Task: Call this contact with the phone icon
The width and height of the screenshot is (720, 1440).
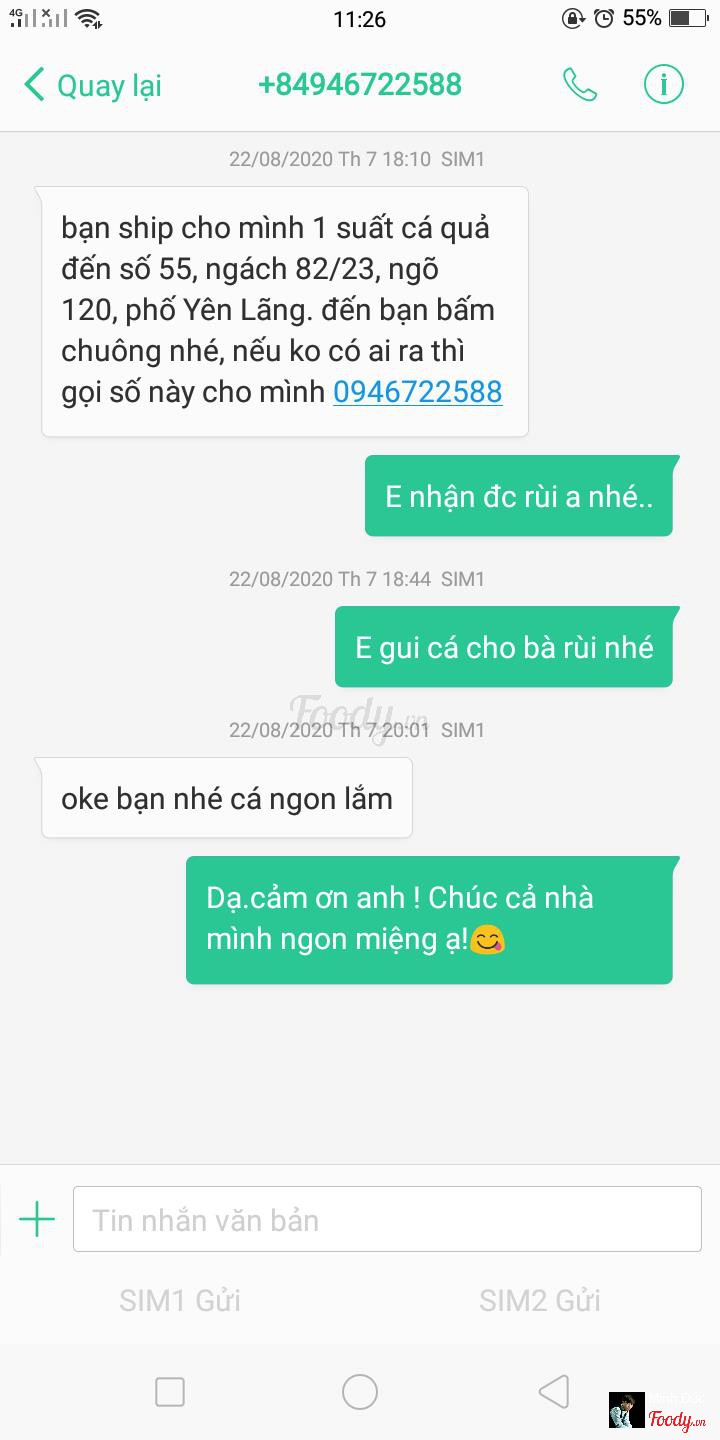Action: point(580,86)
